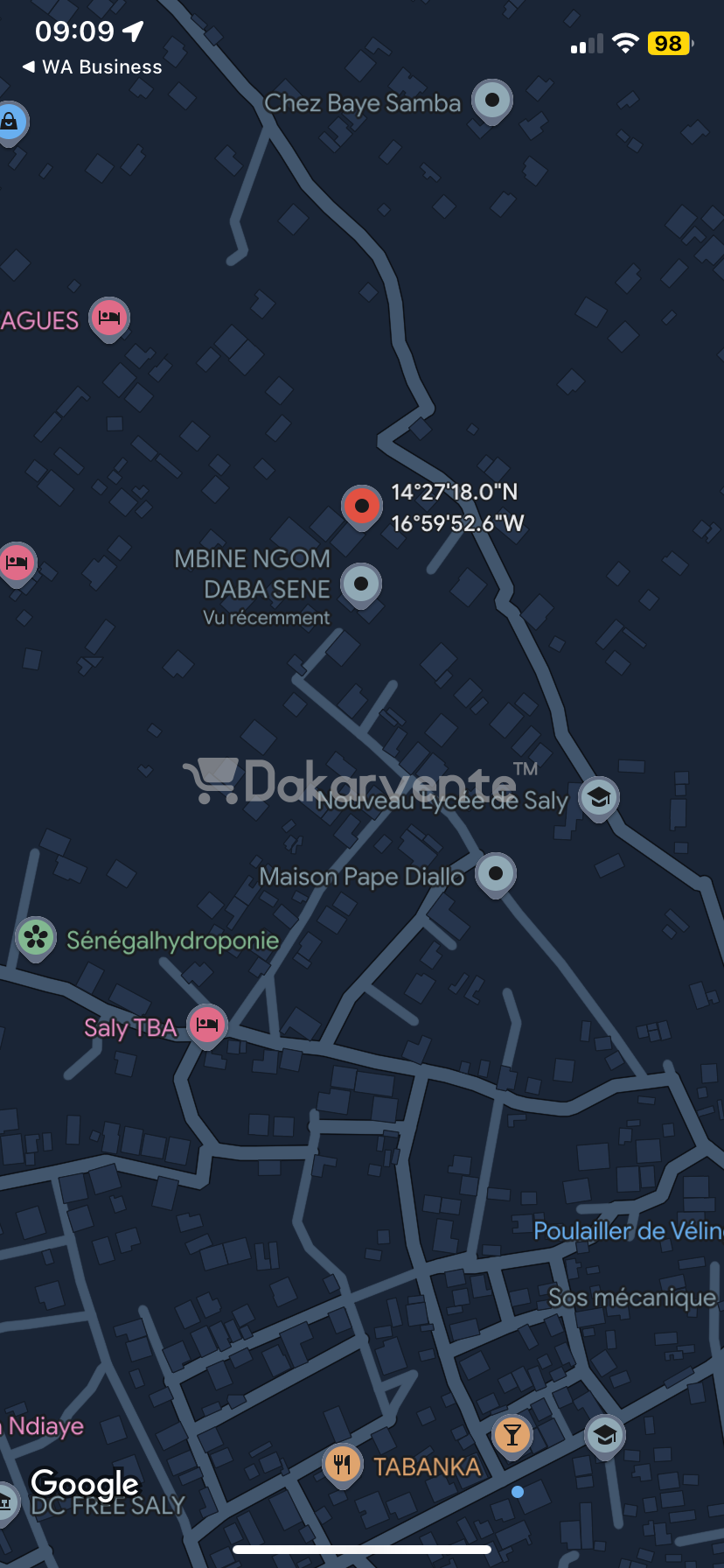Open the school pin right of TABANKA
The height and width of the screenshot is (1568, 724).
pos(605,1437)
